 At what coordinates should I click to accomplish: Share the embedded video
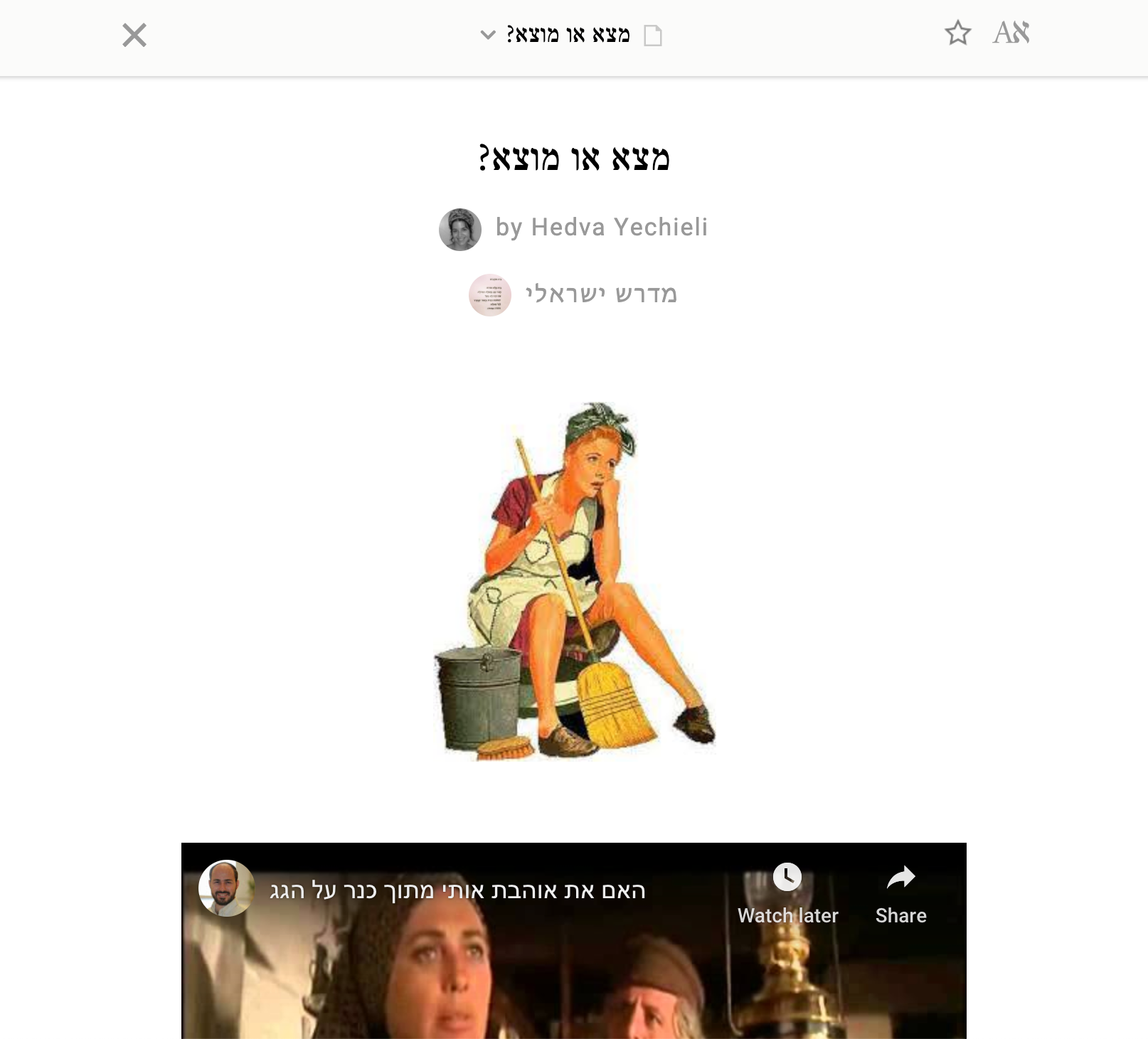pos(900,893)
